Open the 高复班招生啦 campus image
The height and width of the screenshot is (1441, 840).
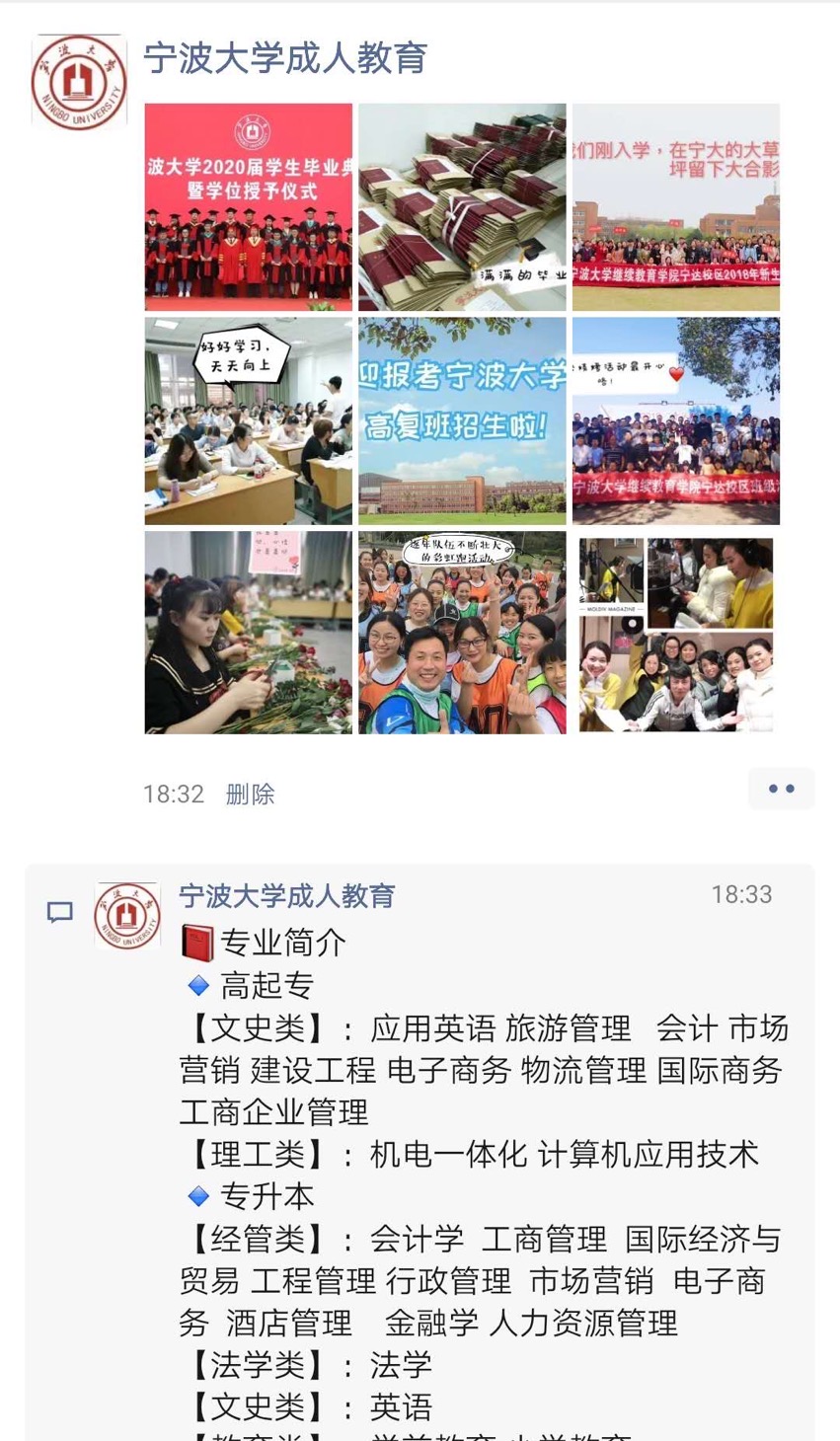[462, 420]
